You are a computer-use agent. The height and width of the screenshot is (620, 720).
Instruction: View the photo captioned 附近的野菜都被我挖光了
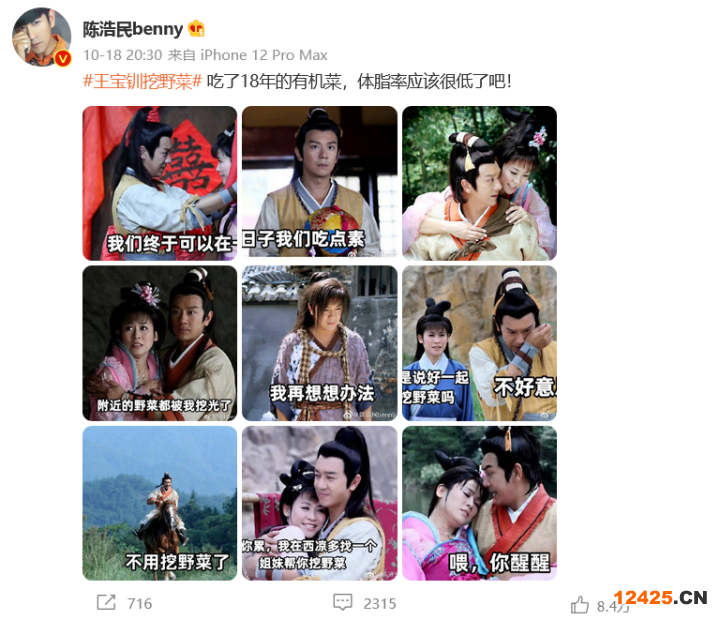tap(160, 343)
